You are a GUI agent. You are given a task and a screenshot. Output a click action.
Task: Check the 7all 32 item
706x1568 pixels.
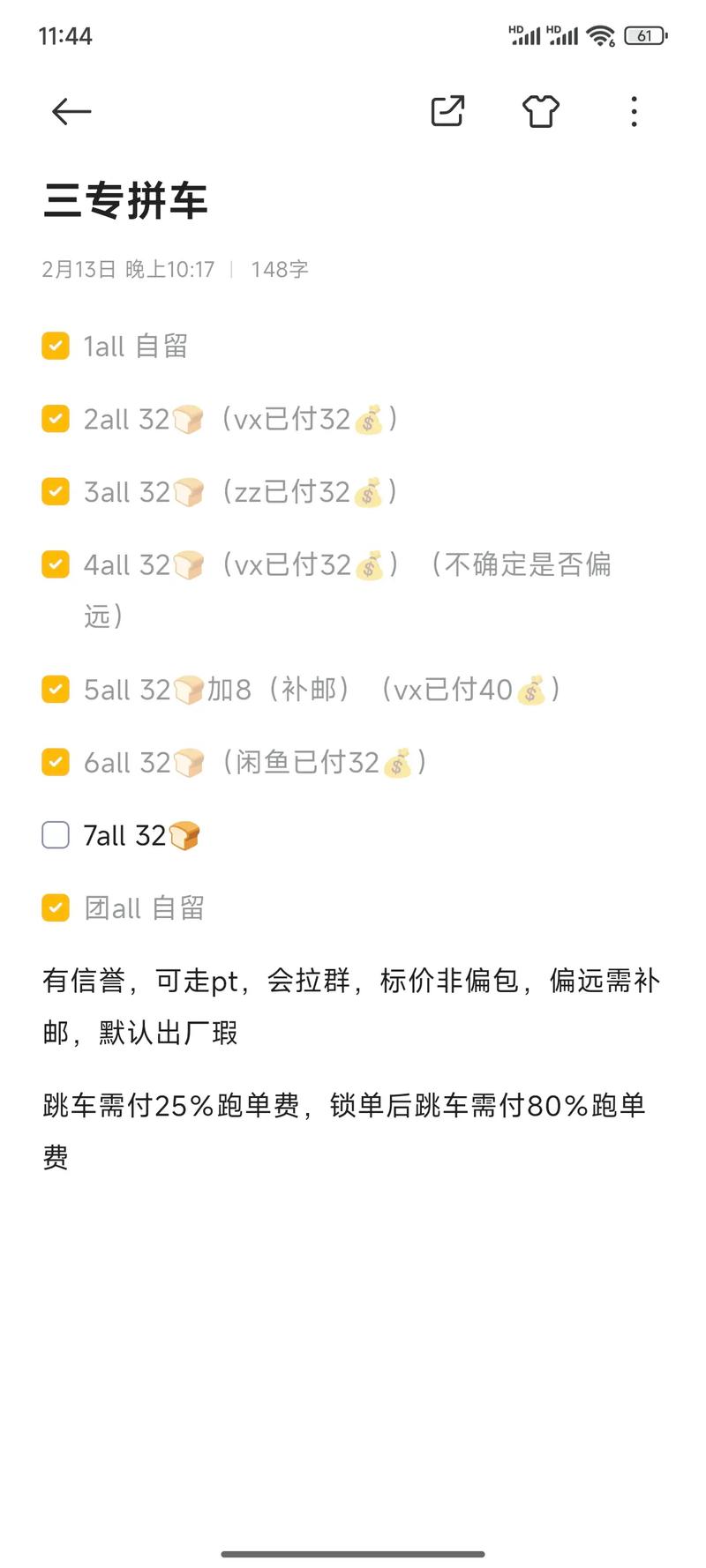tap(56, 834)
